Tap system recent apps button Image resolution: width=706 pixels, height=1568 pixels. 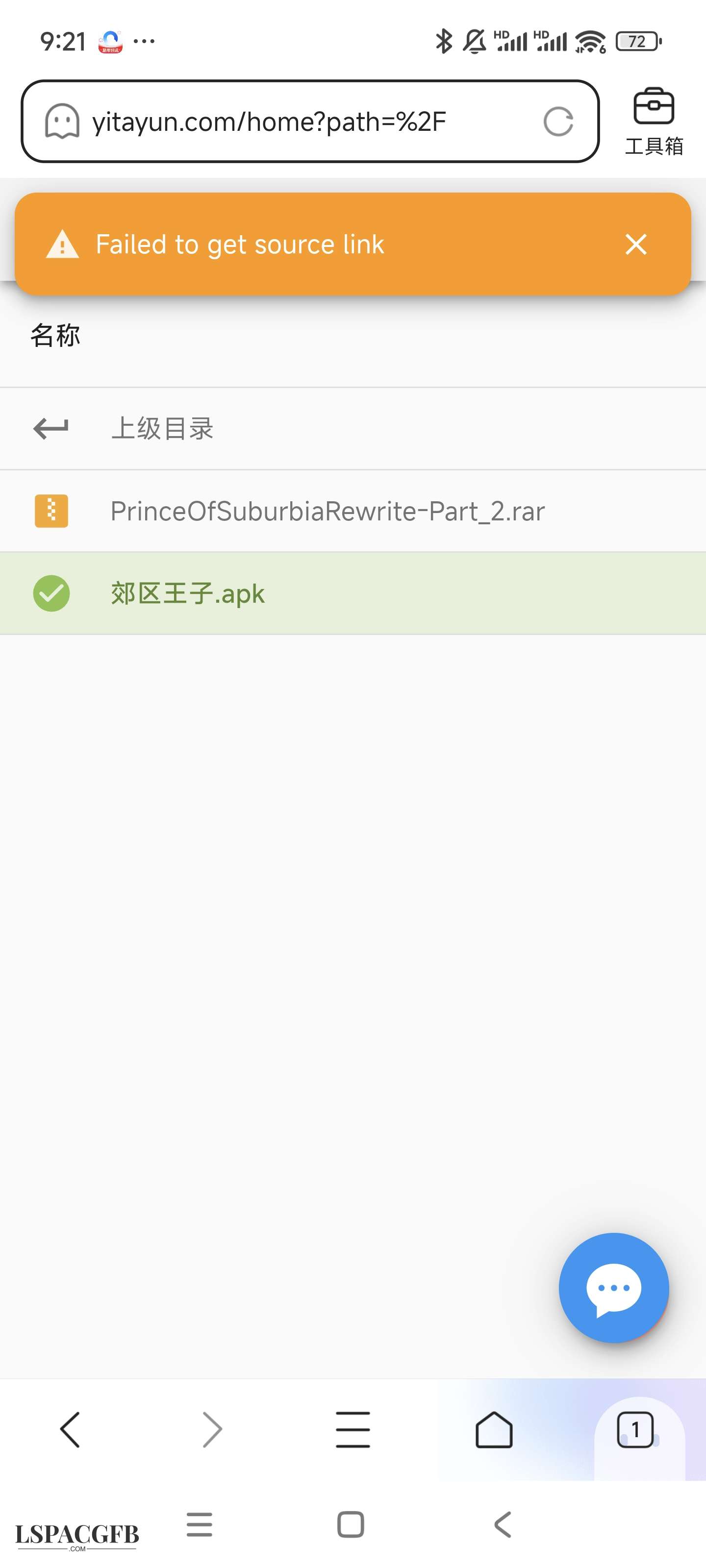(199, 1524)
